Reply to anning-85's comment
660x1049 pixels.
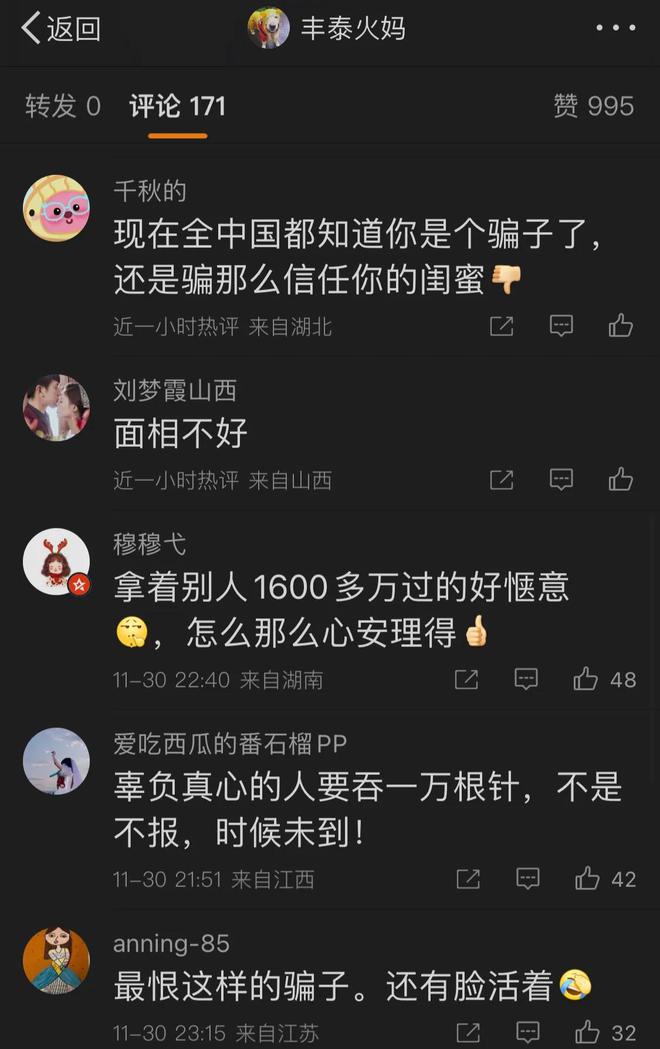527,1032
